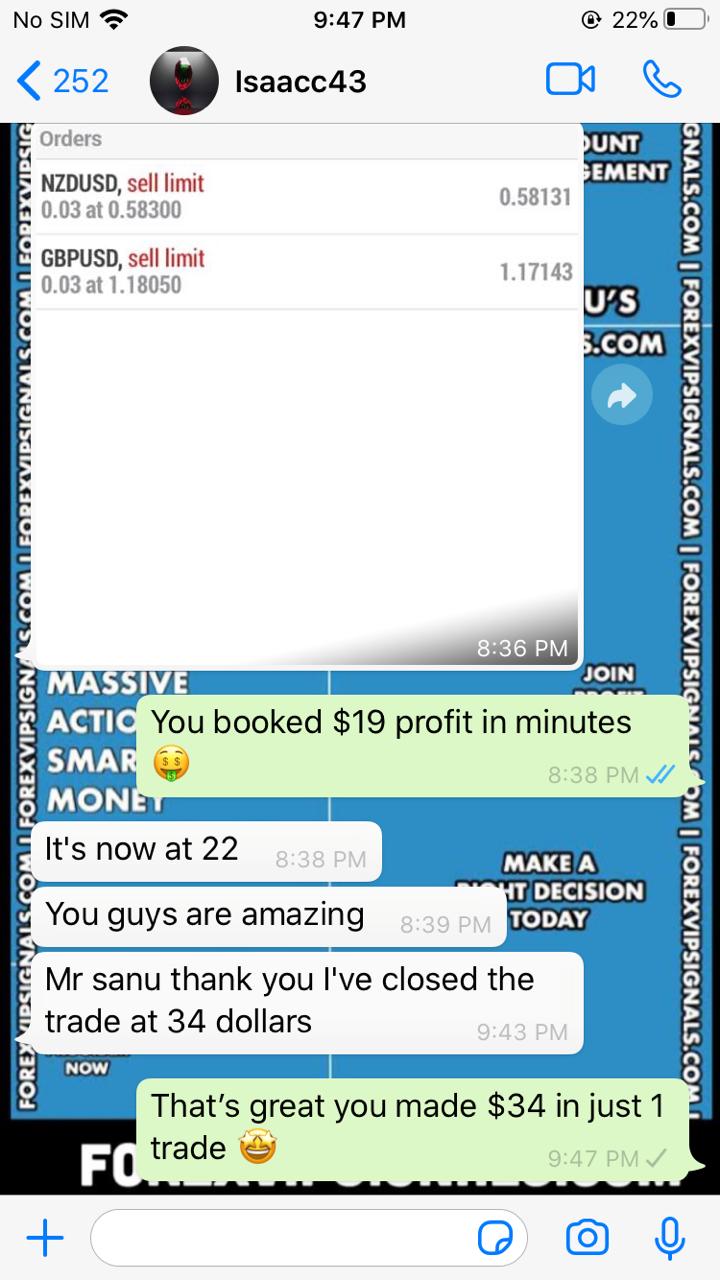
Task: Open the attachment plus menu
Action: pyautogui.click(x=44, y=1239)
